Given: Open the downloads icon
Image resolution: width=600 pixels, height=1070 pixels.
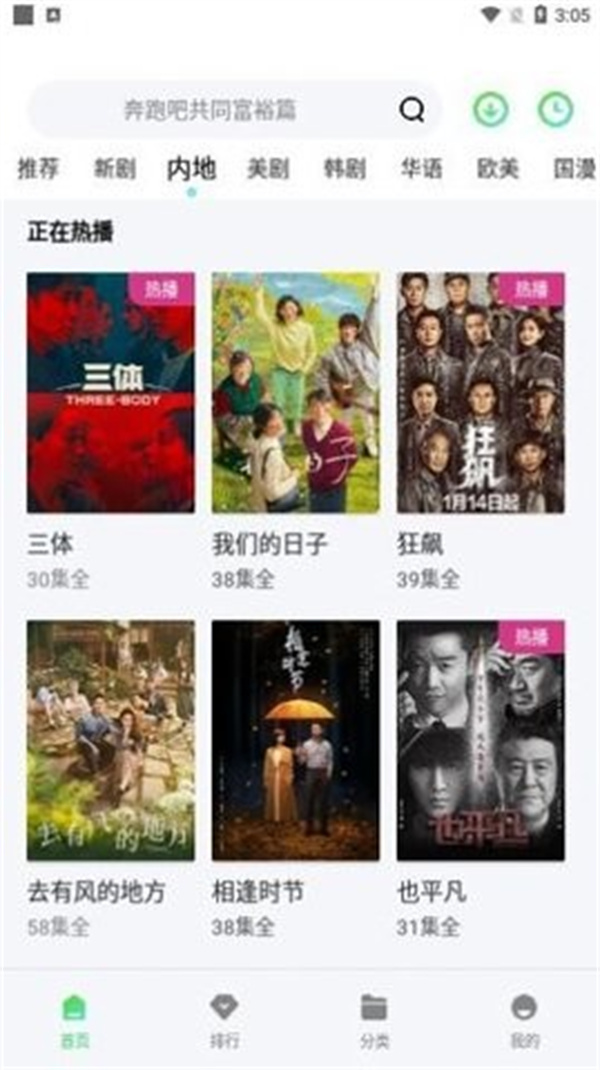Looking at the screenshot, I should pos(490,110).
